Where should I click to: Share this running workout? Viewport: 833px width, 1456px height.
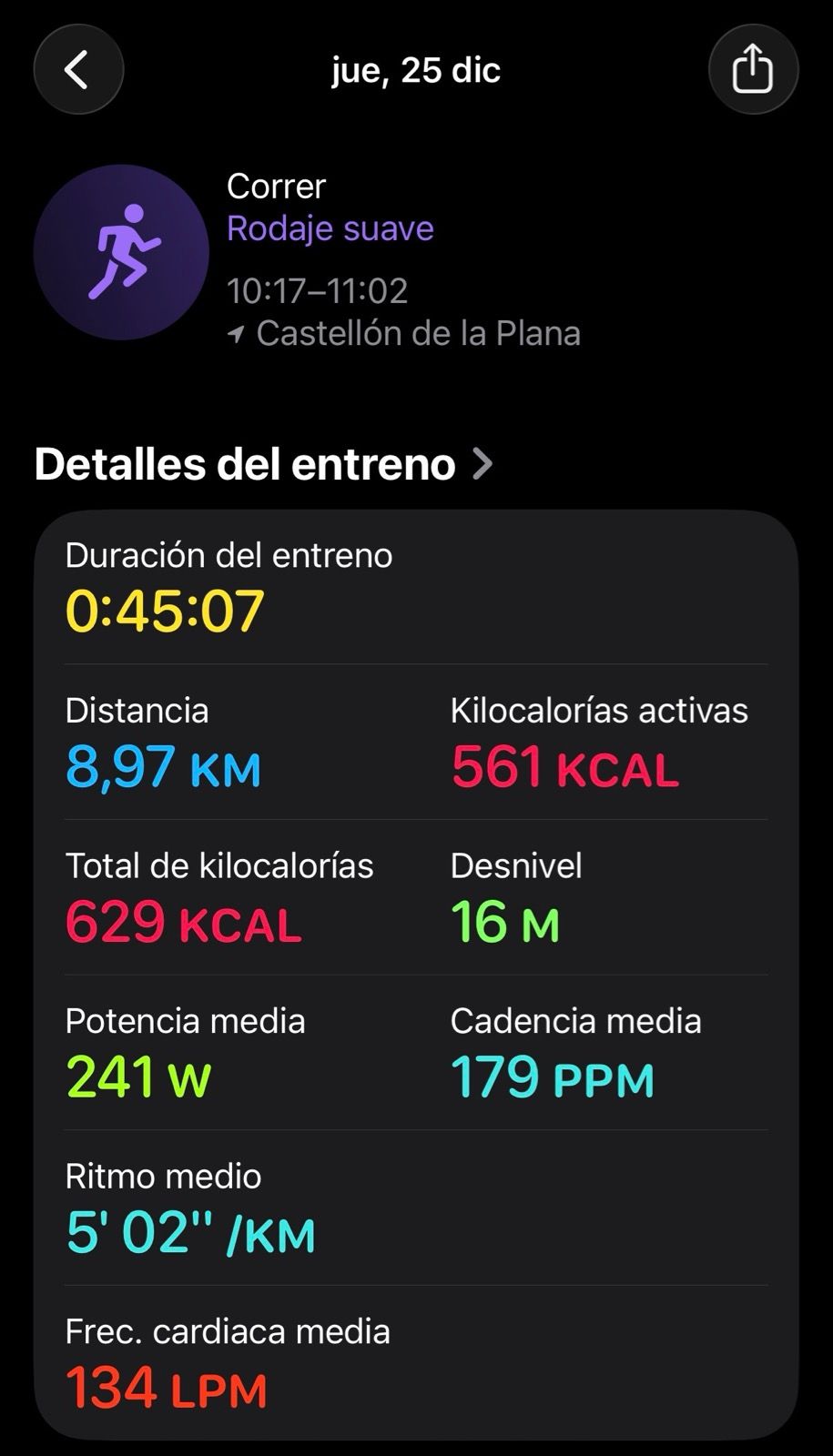(753, 70)
